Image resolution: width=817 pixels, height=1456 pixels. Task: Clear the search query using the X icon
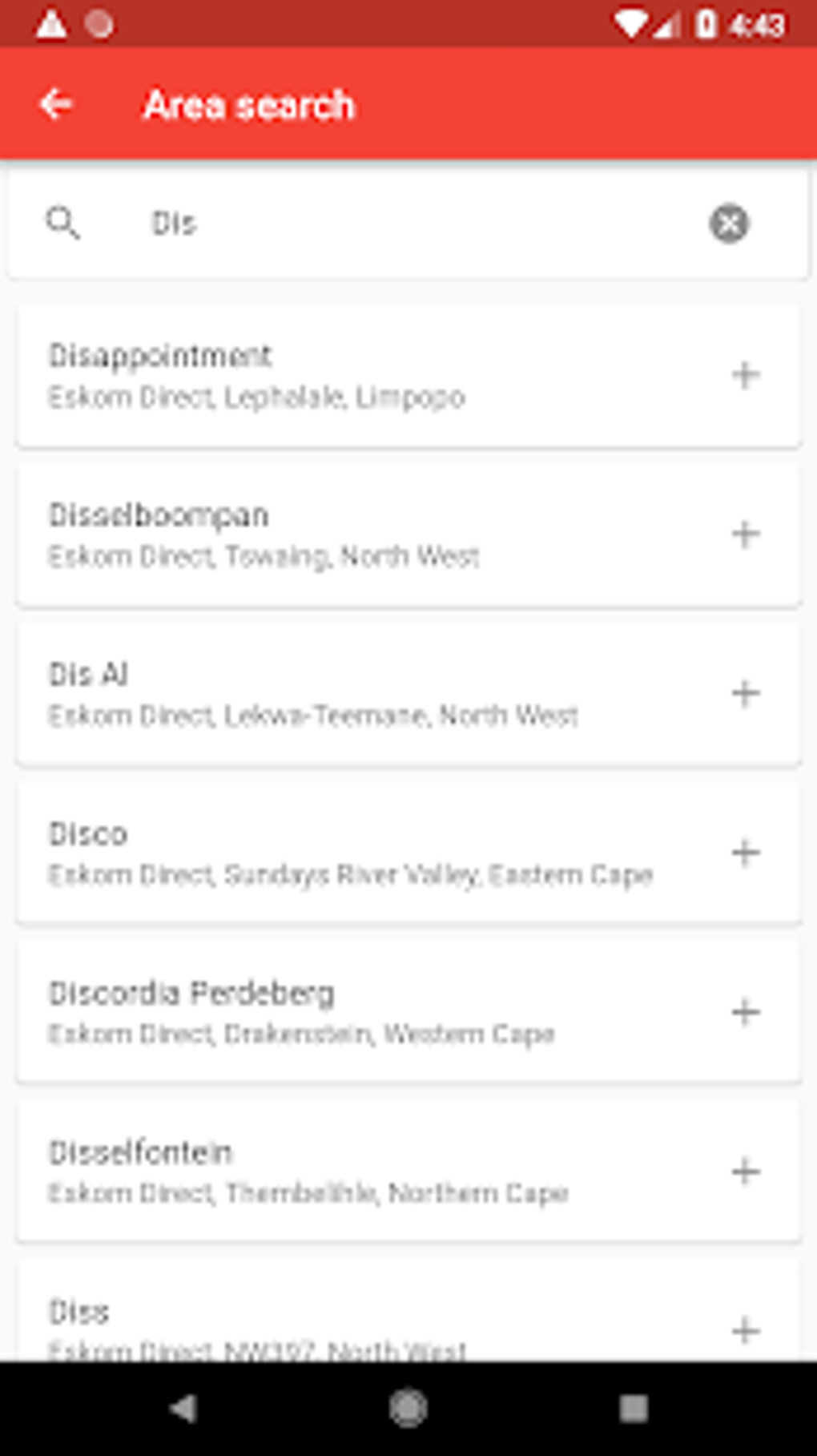(730, 223)
